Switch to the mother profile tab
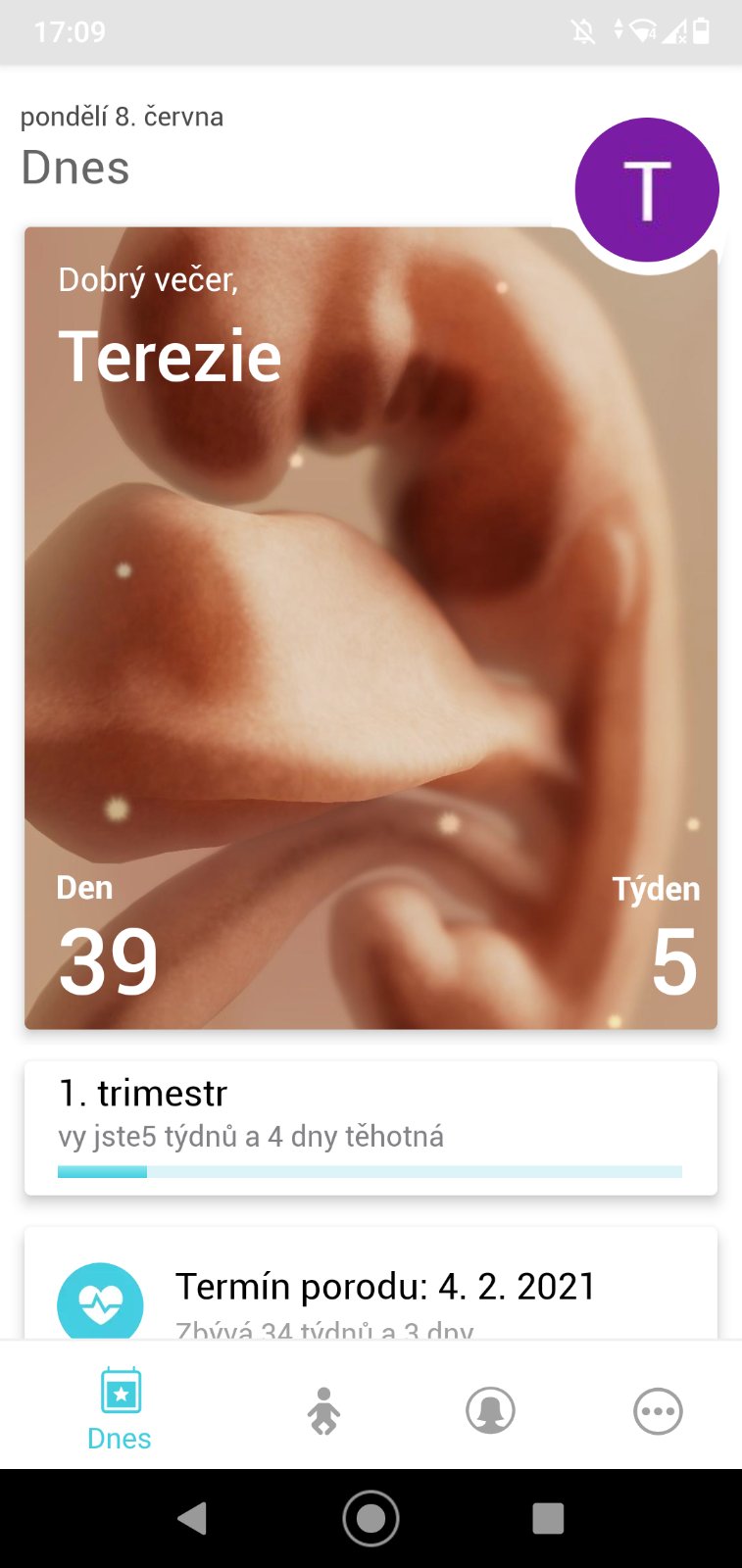This screenshot has height=1568, width=742. (x=490, y=1411)
